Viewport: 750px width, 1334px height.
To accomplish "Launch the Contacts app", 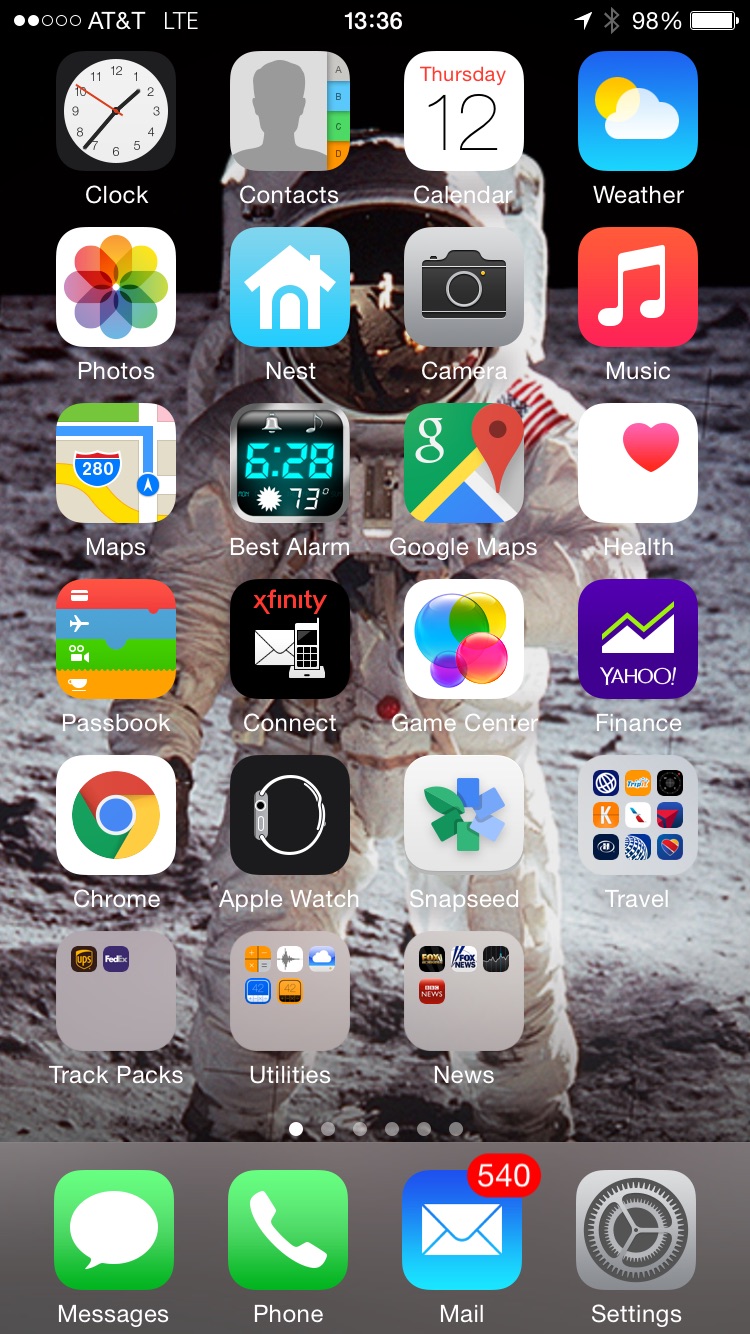I will (x=290, y=111).
